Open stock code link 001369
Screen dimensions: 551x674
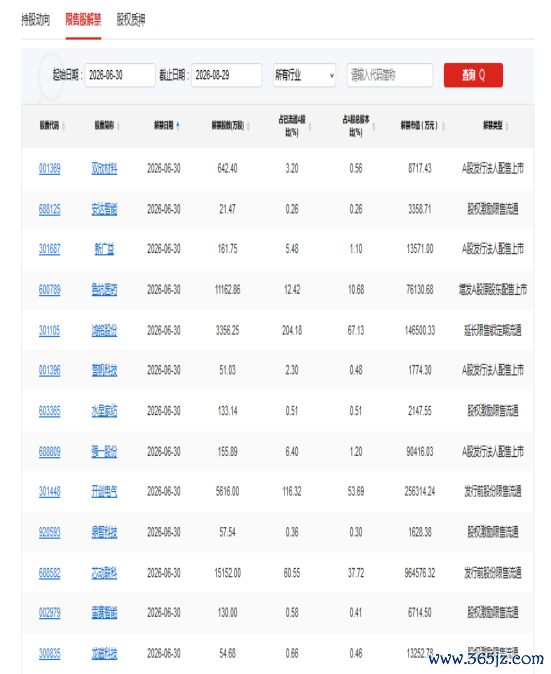[49, 168]
